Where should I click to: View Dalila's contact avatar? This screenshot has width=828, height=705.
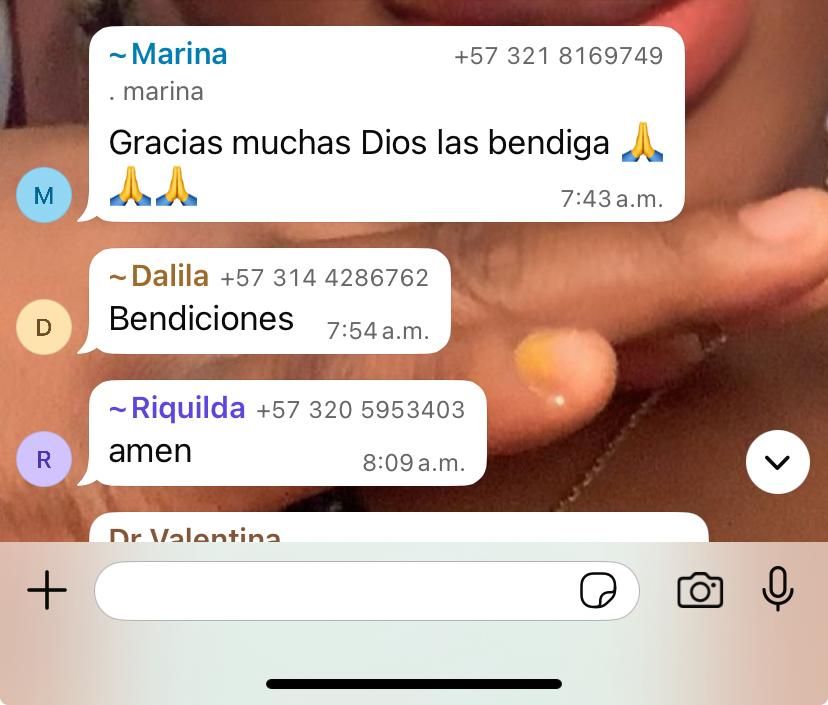[x=44, y=327]
